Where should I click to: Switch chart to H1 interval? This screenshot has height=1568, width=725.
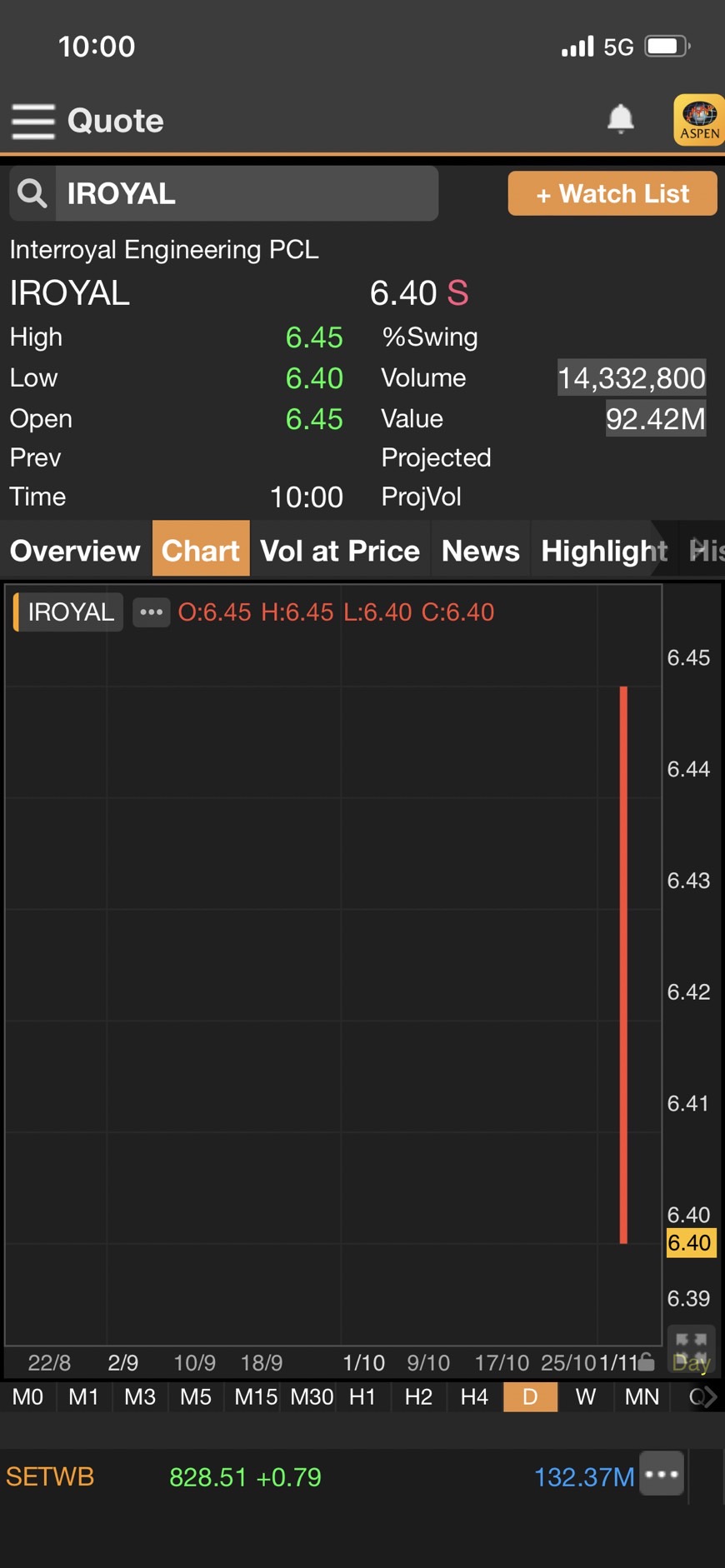pyautogui.click(x=362, y=1397)
